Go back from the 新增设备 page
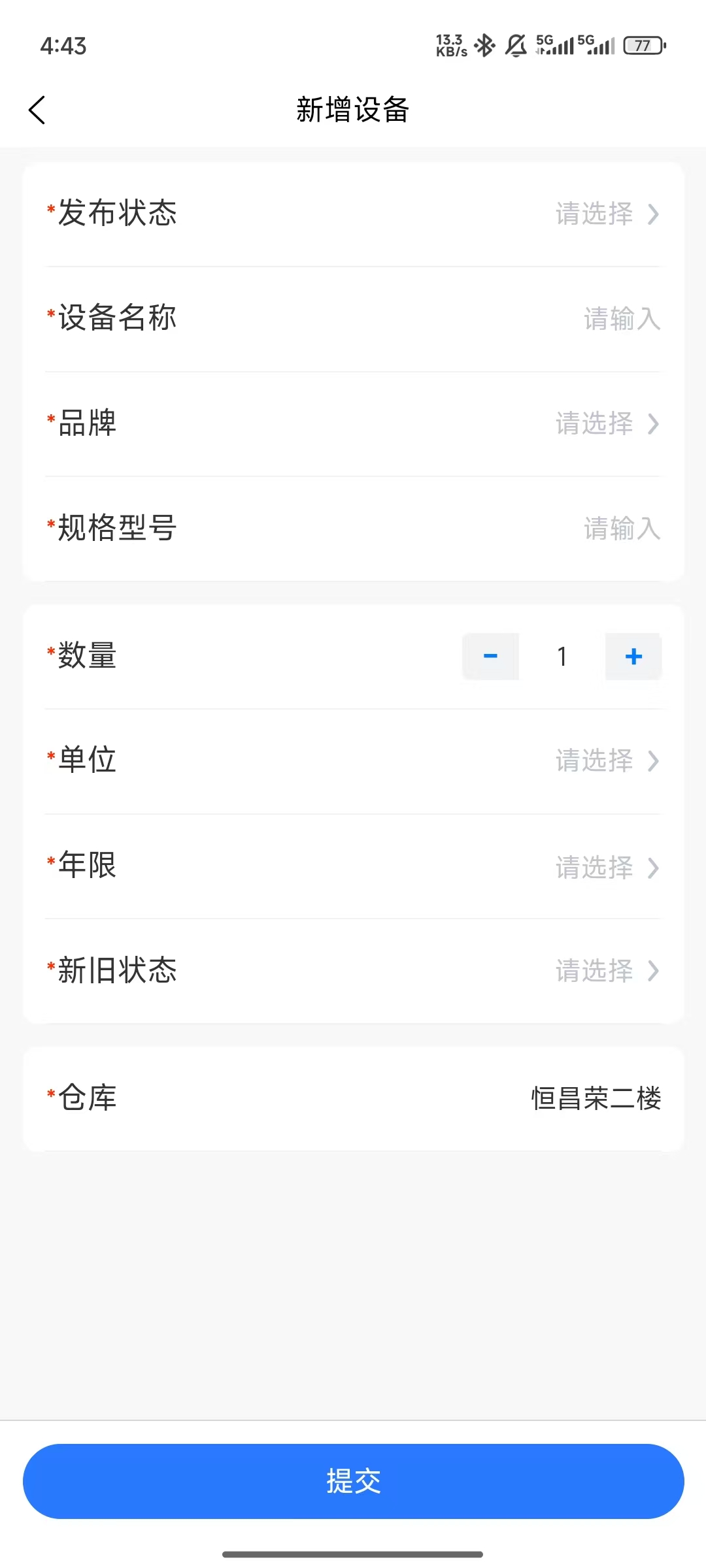This screenshot has height=1568, width=706. pos(37,110)
